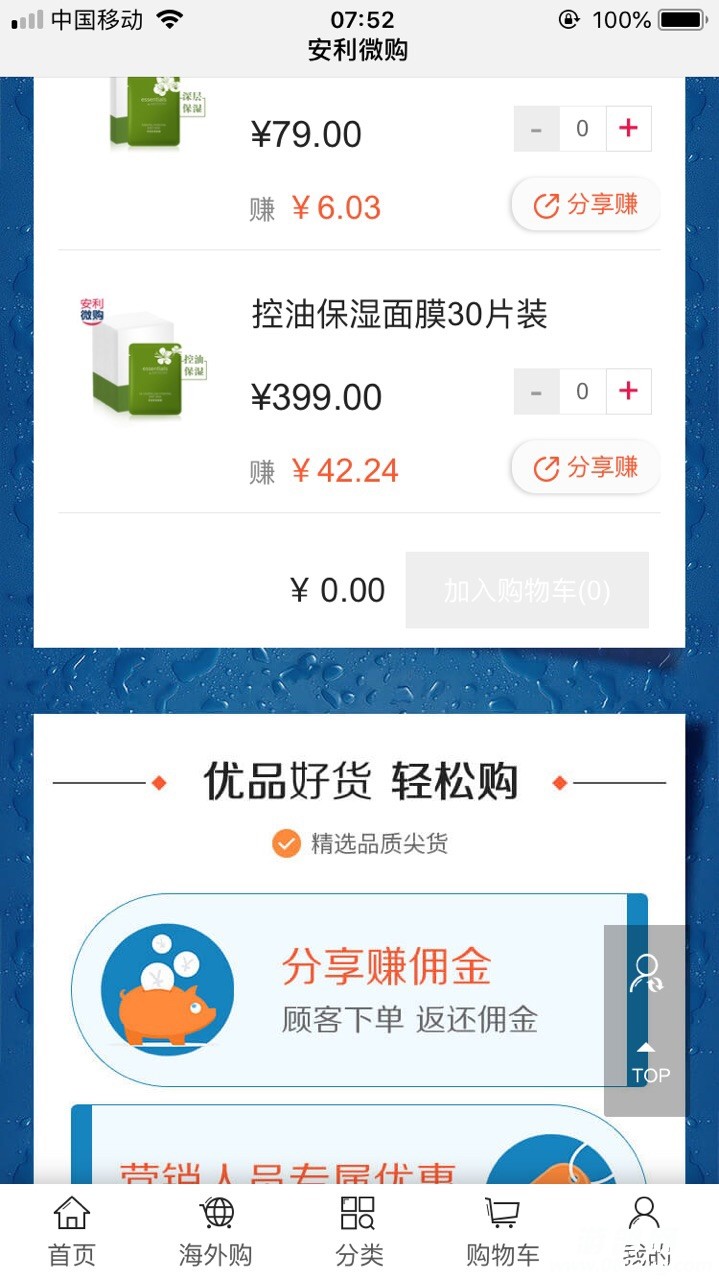Decrease quantity of the ¥79.00 mask

tap(537, 129)
